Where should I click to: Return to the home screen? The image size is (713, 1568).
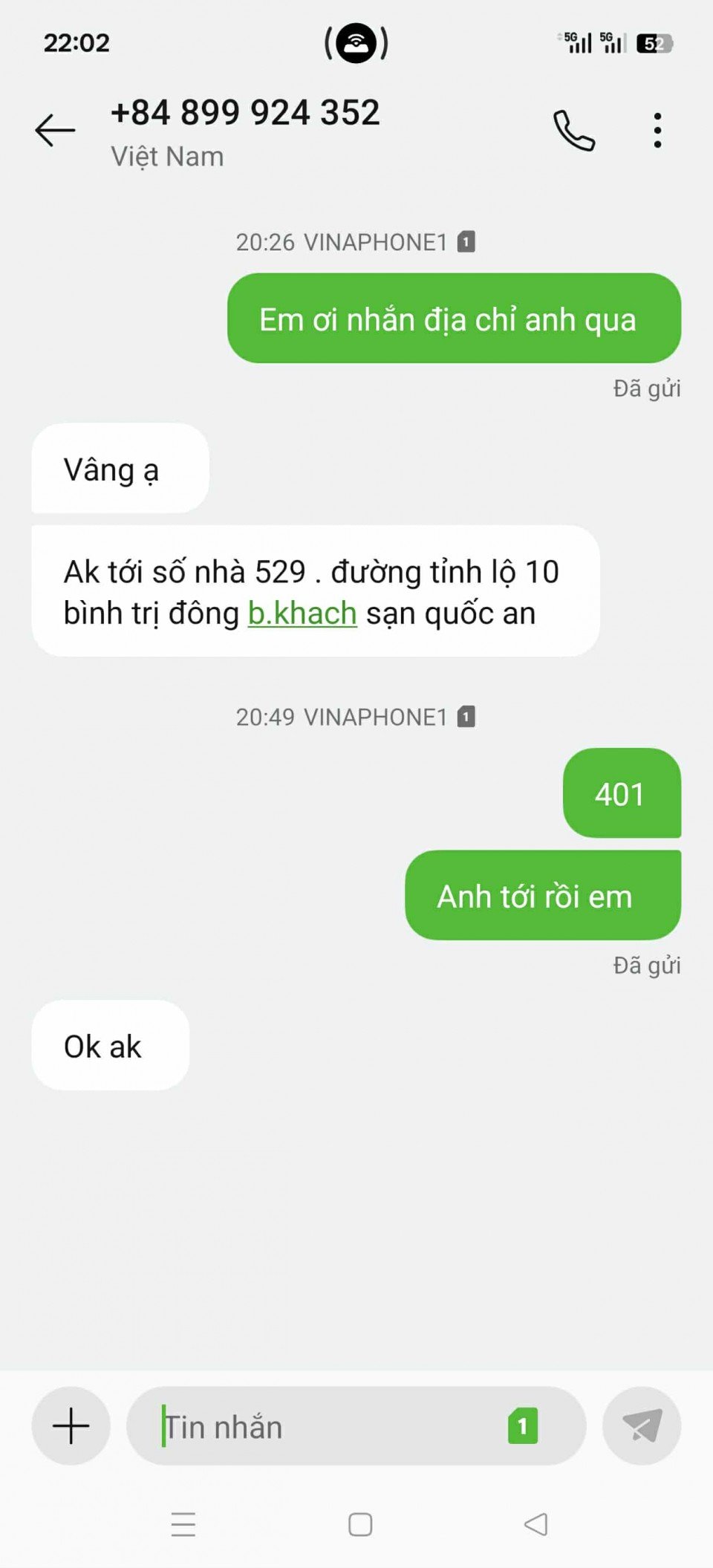pos(360,1524)
